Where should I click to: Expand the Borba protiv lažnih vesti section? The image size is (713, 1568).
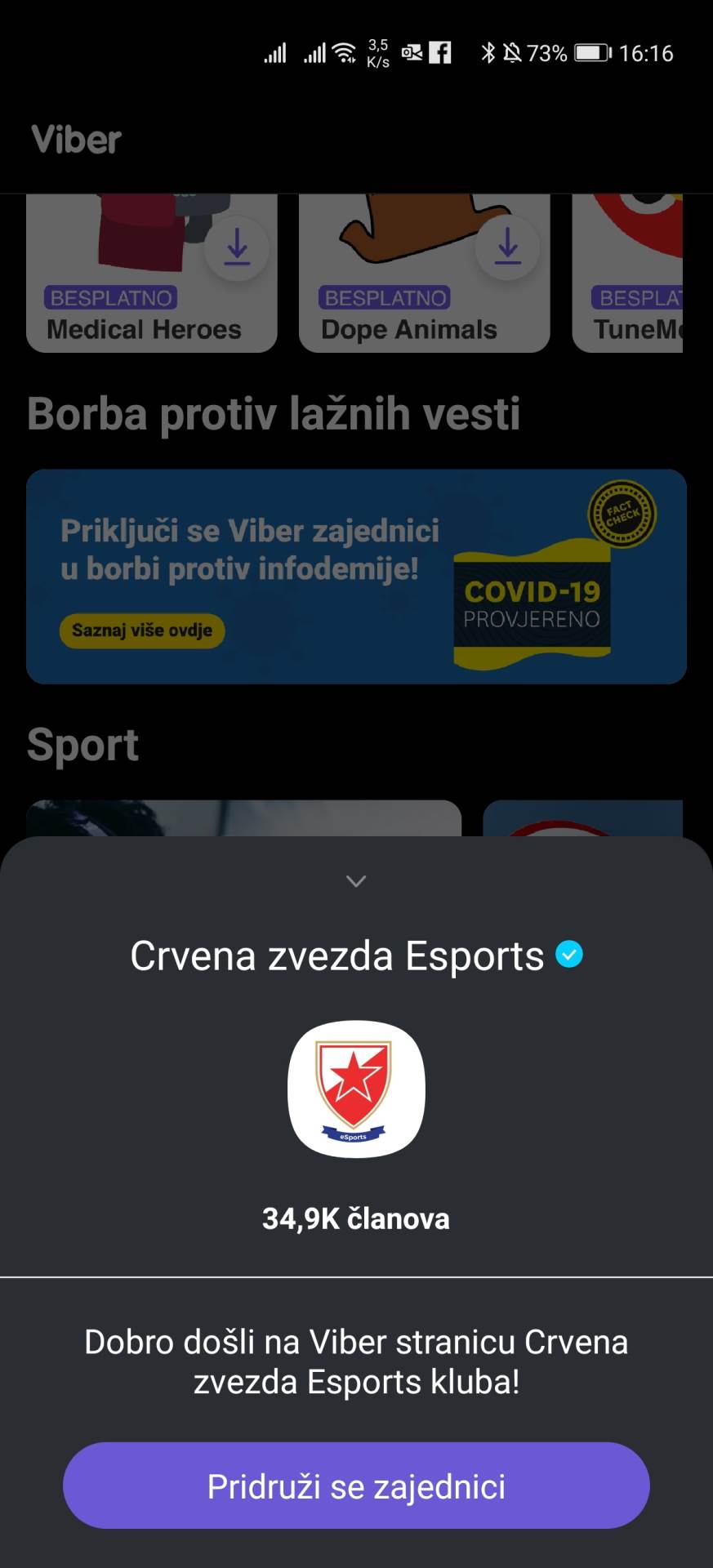(273, 413)
